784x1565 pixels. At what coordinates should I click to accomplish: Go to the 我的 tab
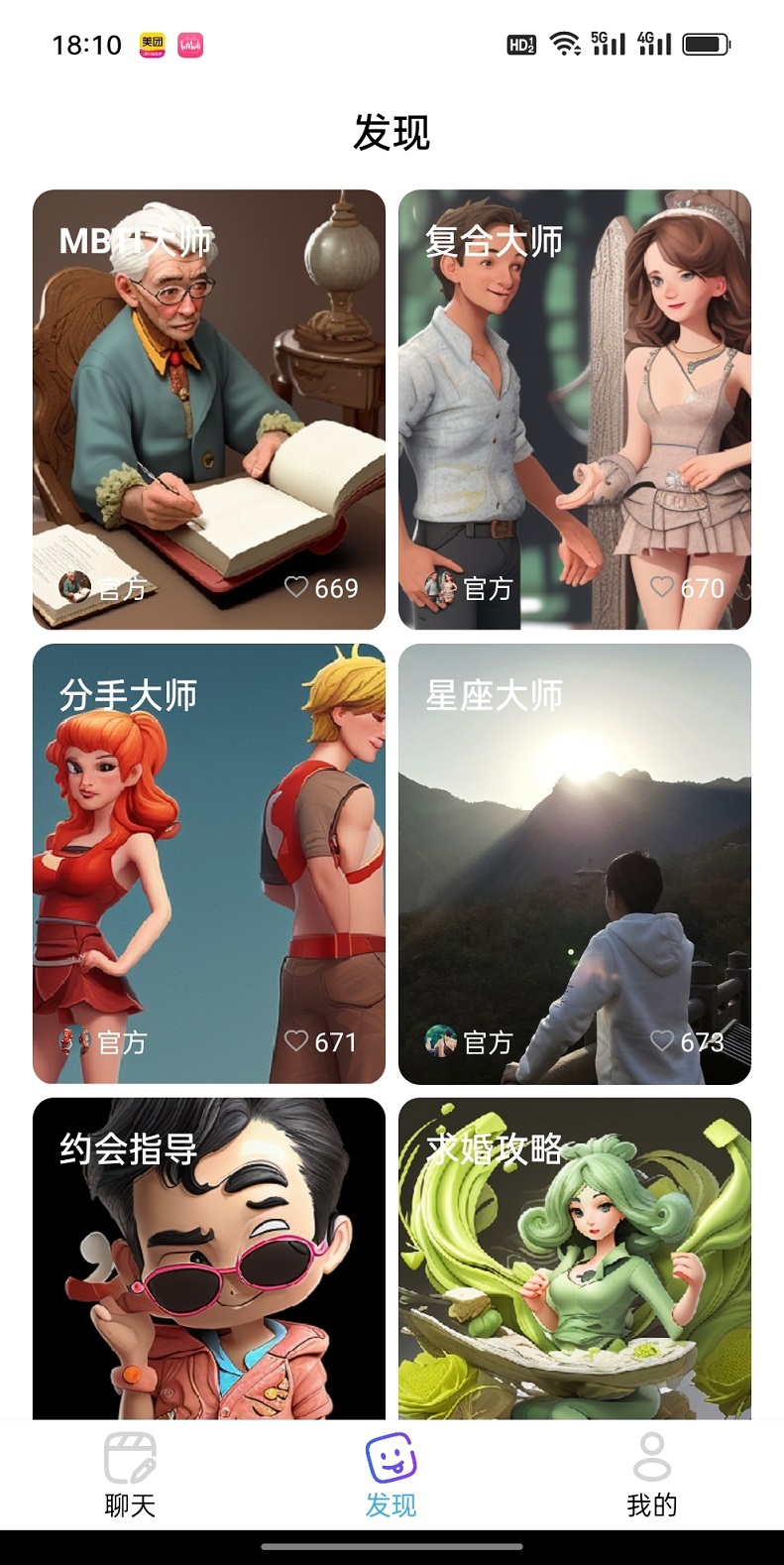tap(652, 1476)
